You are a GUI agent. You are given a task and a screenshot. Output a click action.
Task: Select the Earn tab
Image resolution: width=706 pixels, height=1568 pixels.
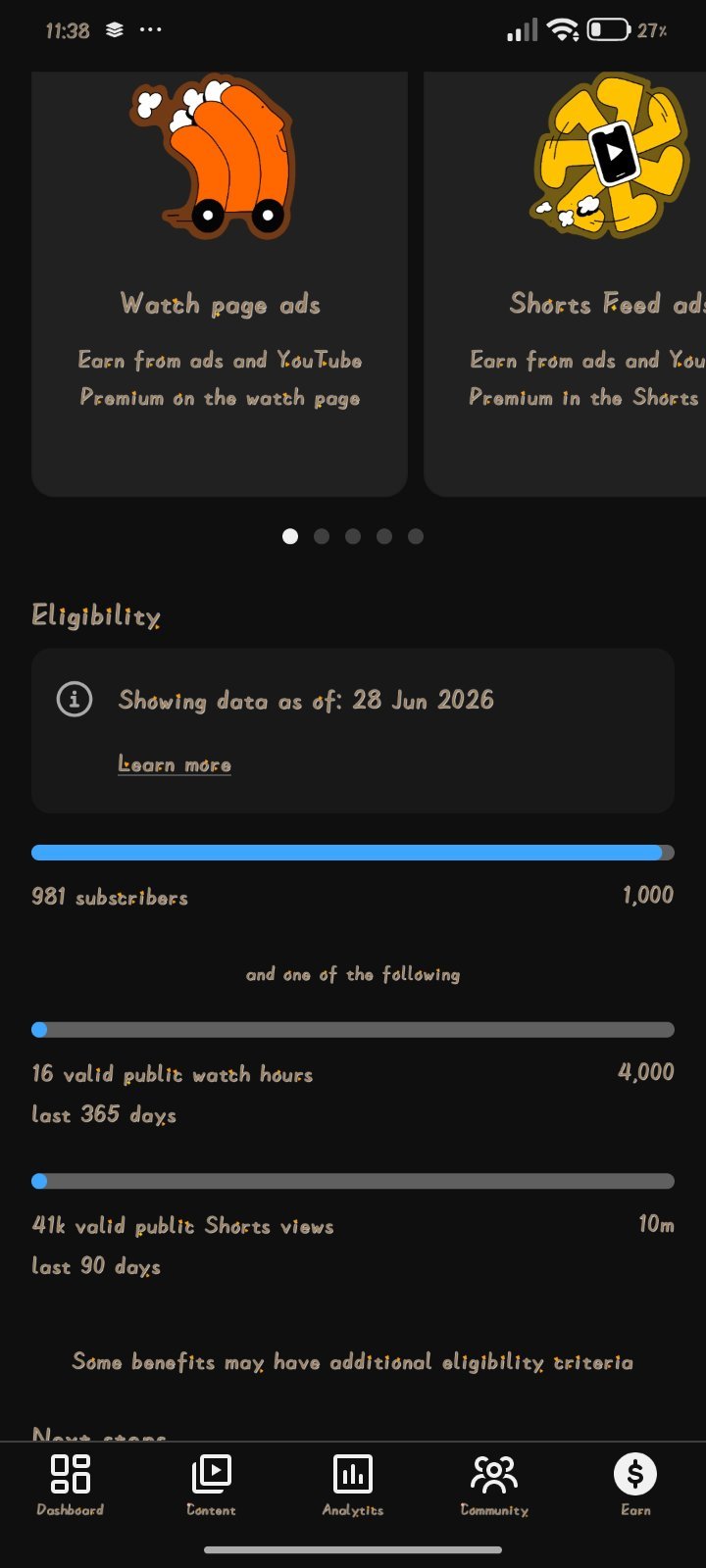click(x=635, y=1486)
